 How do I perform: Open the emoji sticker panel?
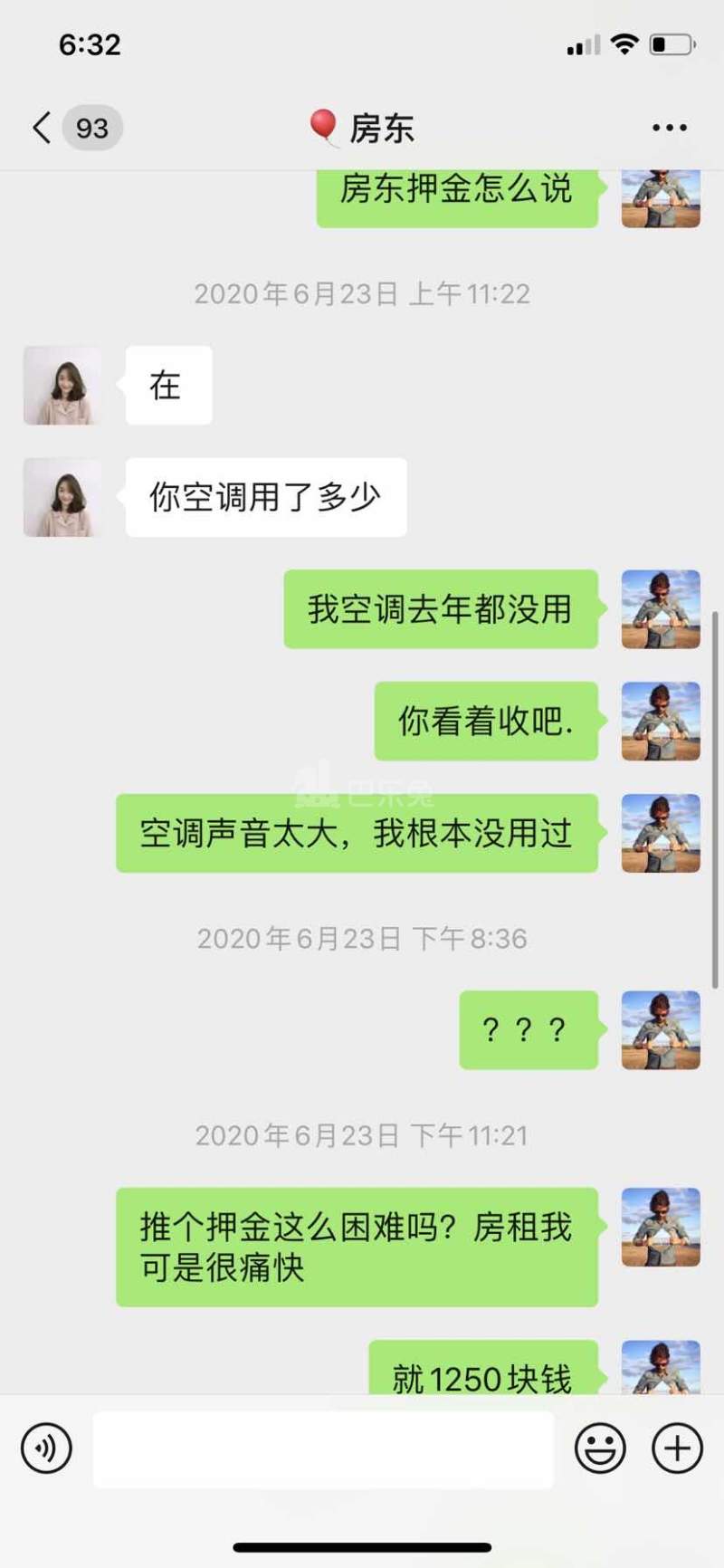click(x=600, y=1448)
